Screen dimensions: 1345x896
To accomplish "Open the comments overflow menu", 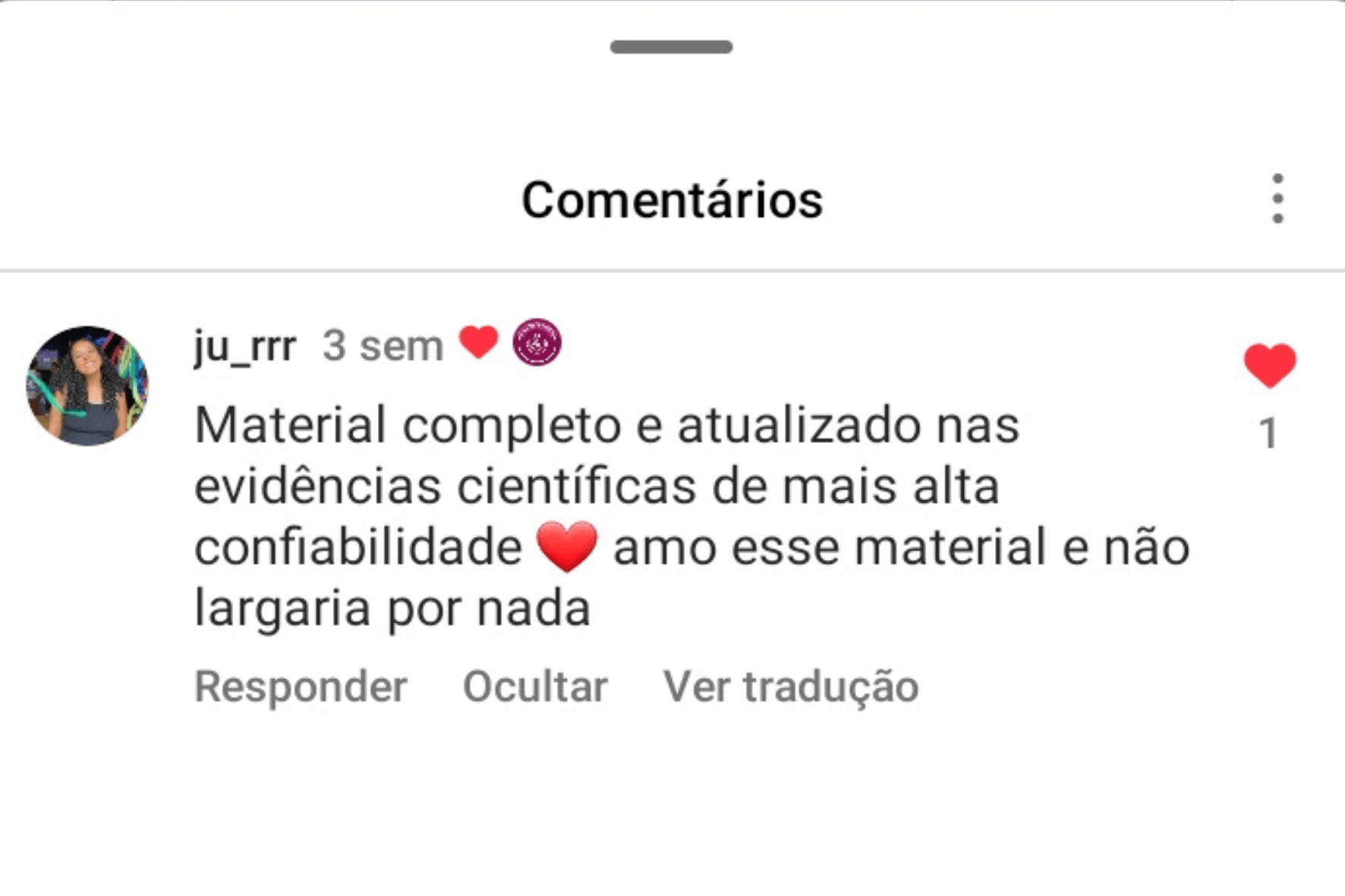I will coord(1277,199).
